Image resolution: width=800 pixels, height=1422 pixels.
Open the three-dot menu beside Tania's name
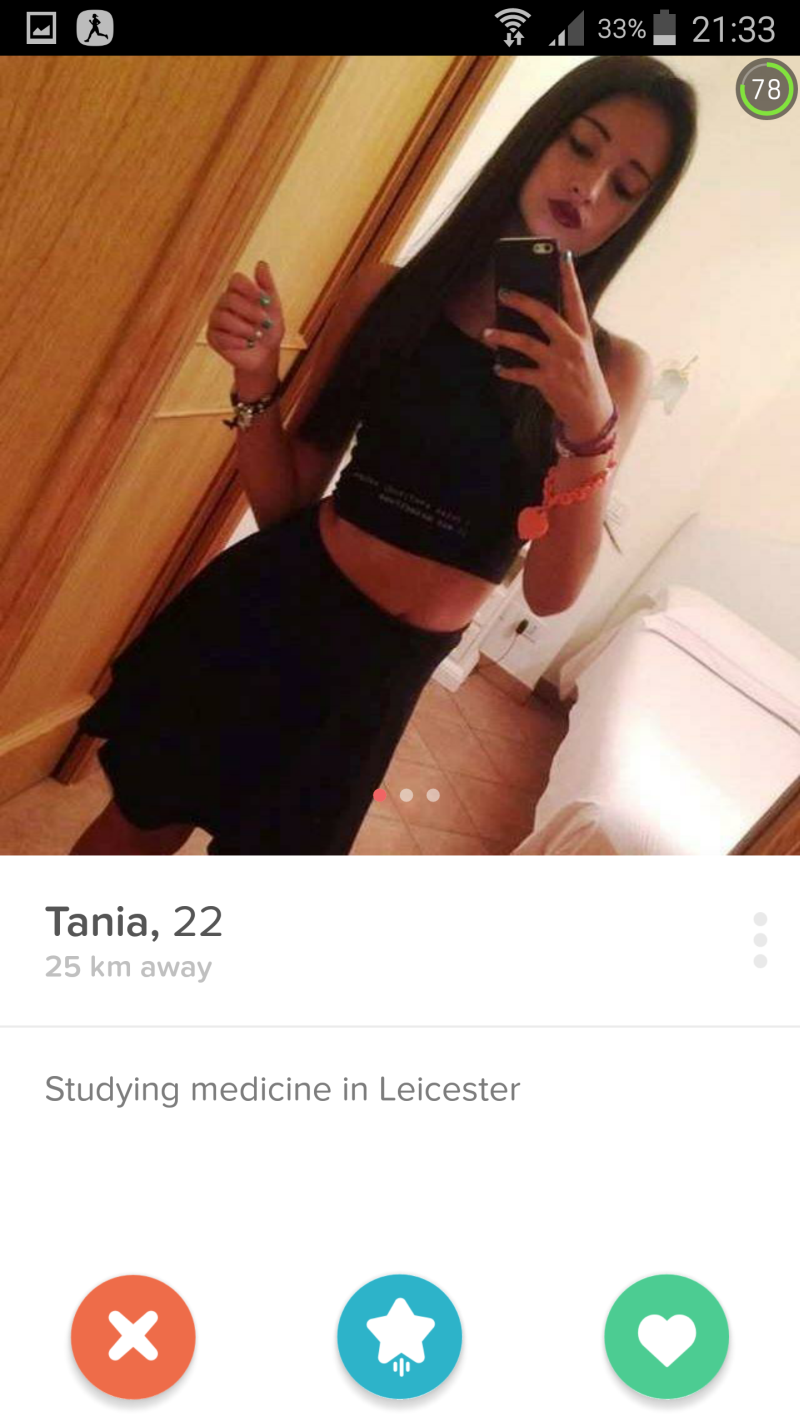[x=760, y=940]
